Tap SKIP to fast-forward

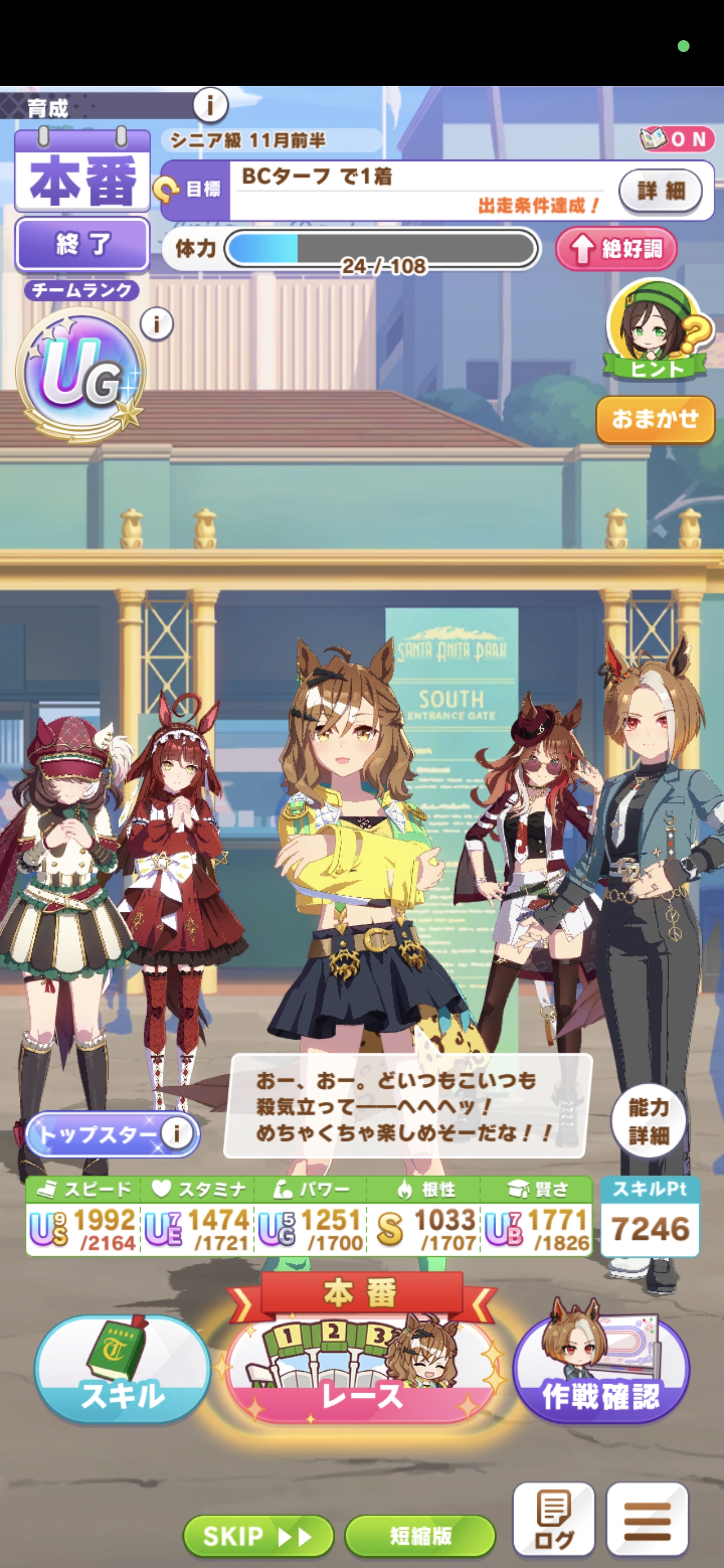[258, 1536]
